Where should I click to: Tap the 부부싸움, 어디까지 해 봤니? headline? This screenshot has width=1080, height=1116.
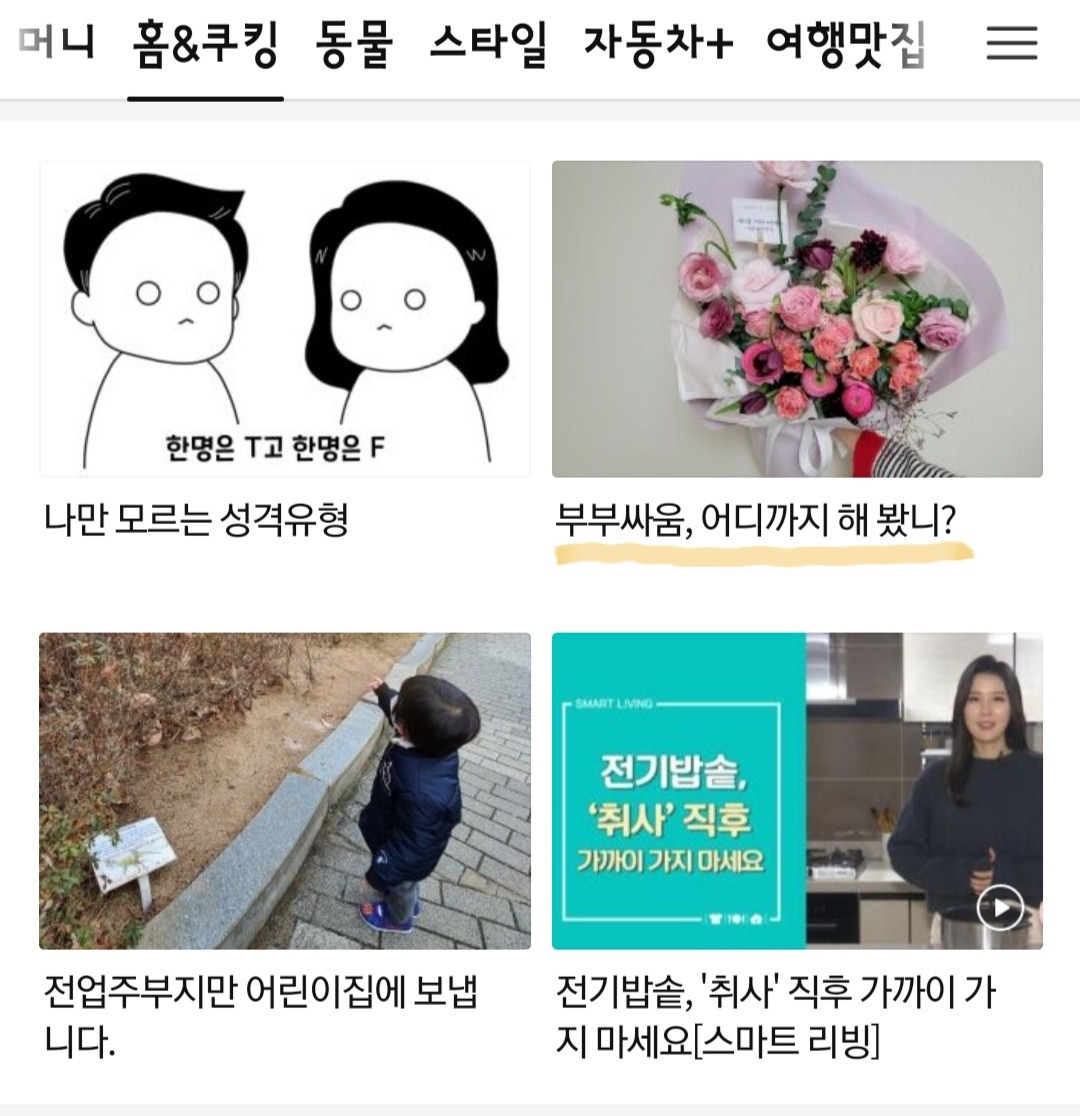755,520
